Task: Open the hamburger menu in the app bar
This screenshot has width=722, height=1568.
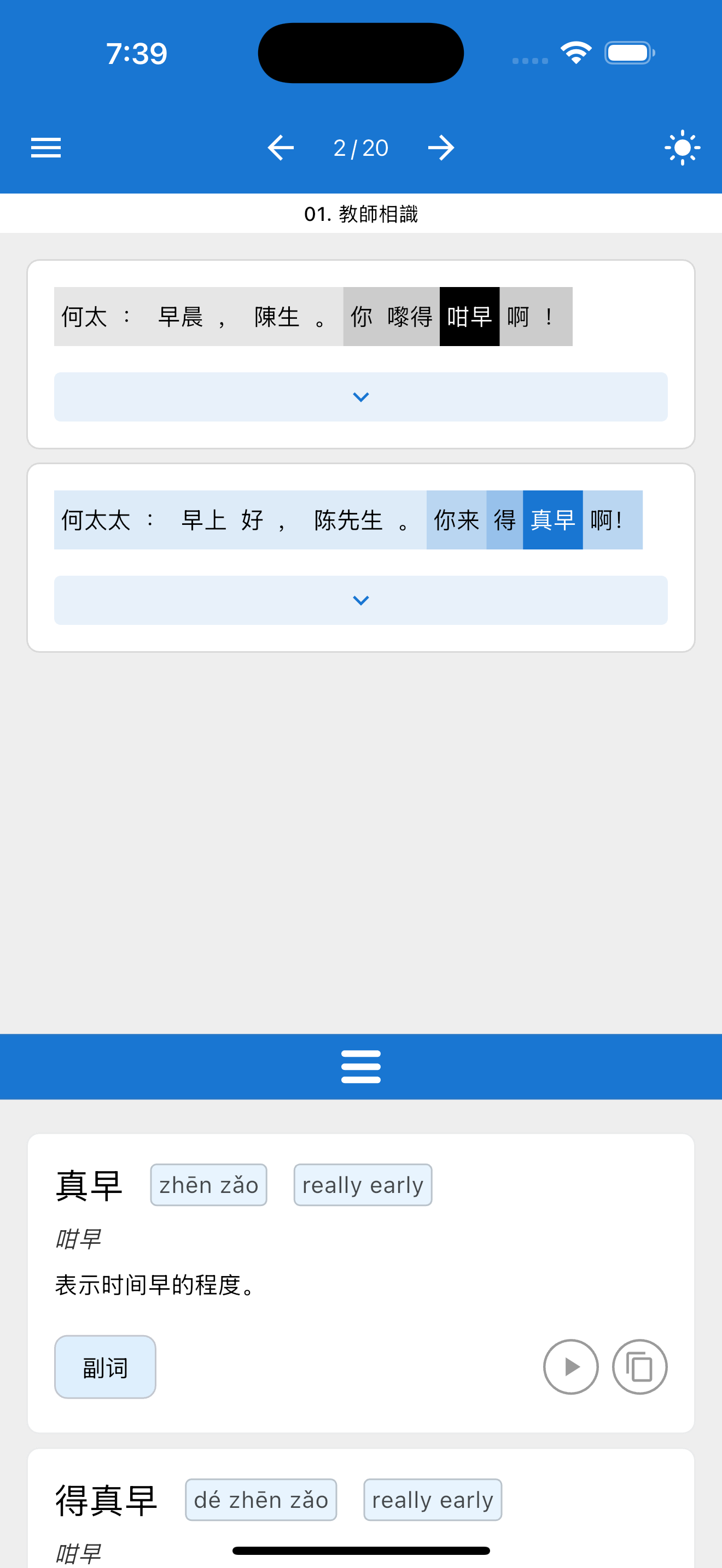Action: click(x=45, y=148)
